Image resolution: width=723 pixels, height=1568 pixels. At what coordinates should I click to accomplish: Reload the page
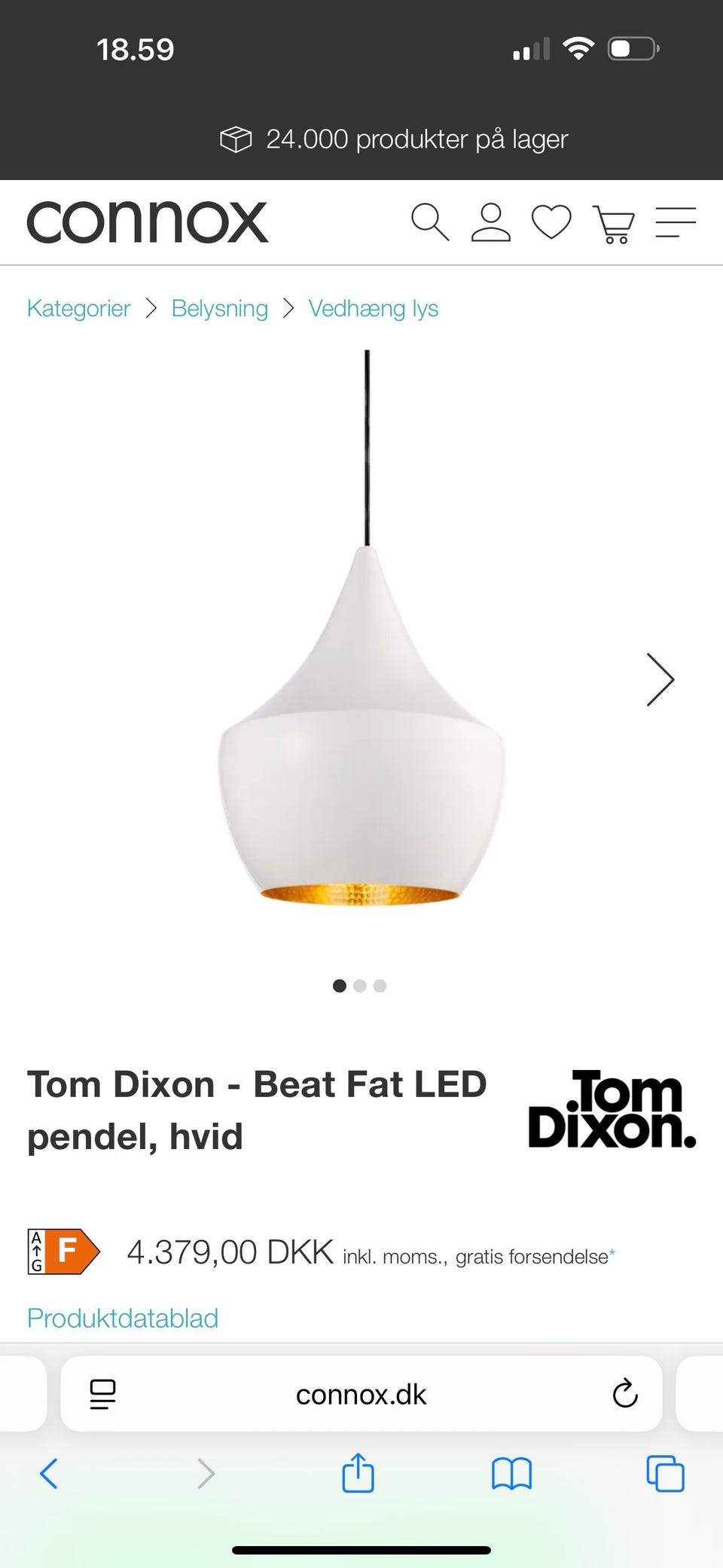pyautogui.click(x=624, y=1394)
